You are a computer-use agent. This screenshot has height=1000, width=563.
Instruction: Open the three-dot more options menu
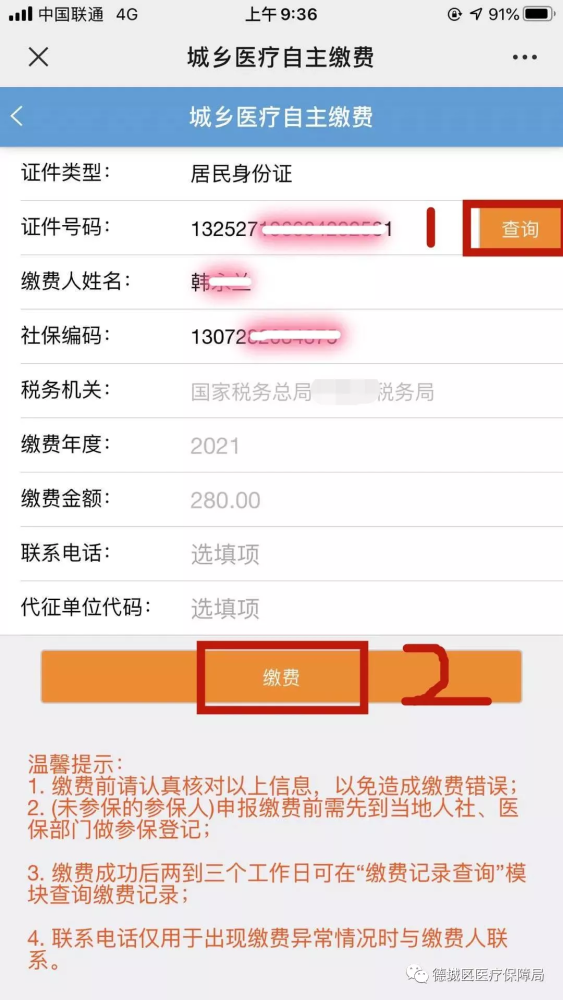click(524, 57)
